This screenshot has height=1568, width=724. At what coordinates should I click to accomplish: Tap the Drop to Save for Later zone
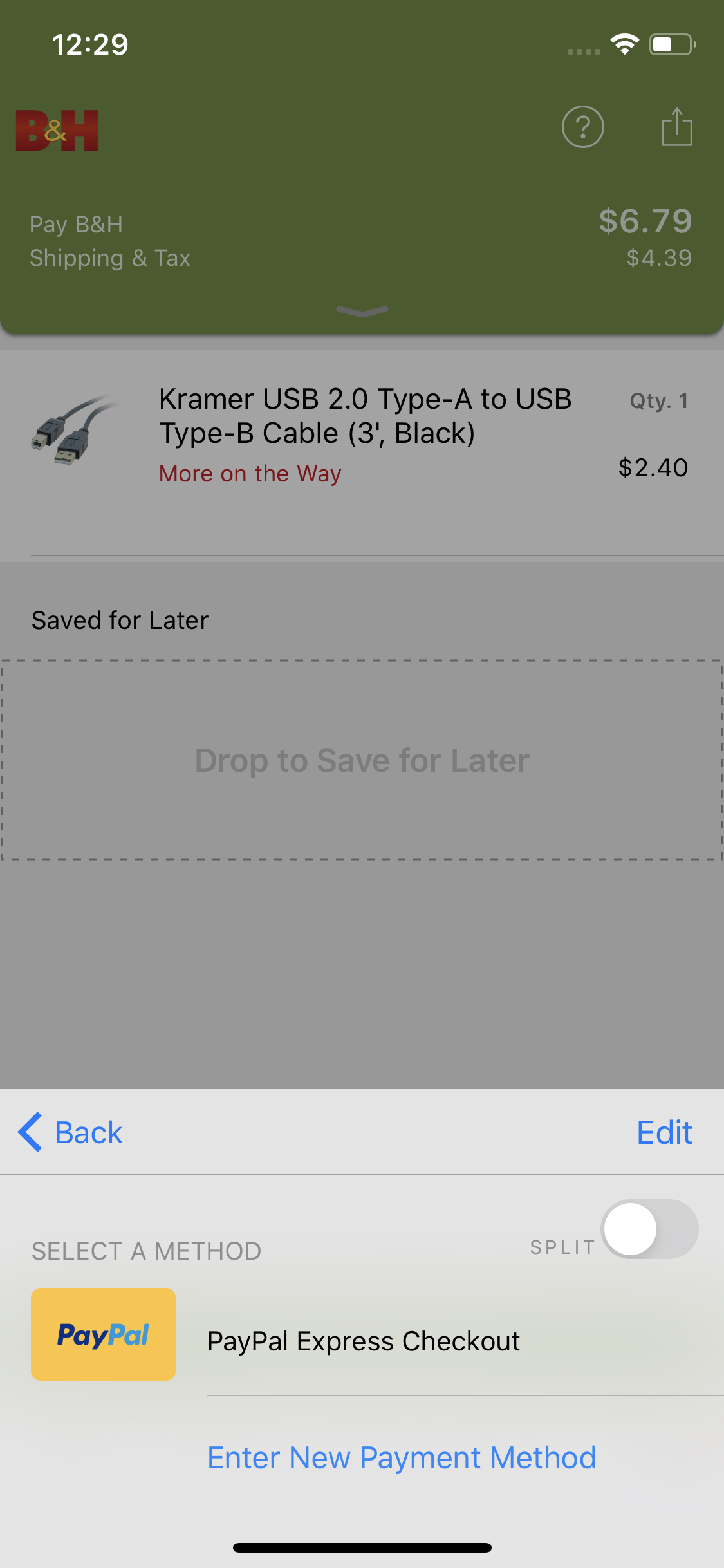(x=362, y=760)
